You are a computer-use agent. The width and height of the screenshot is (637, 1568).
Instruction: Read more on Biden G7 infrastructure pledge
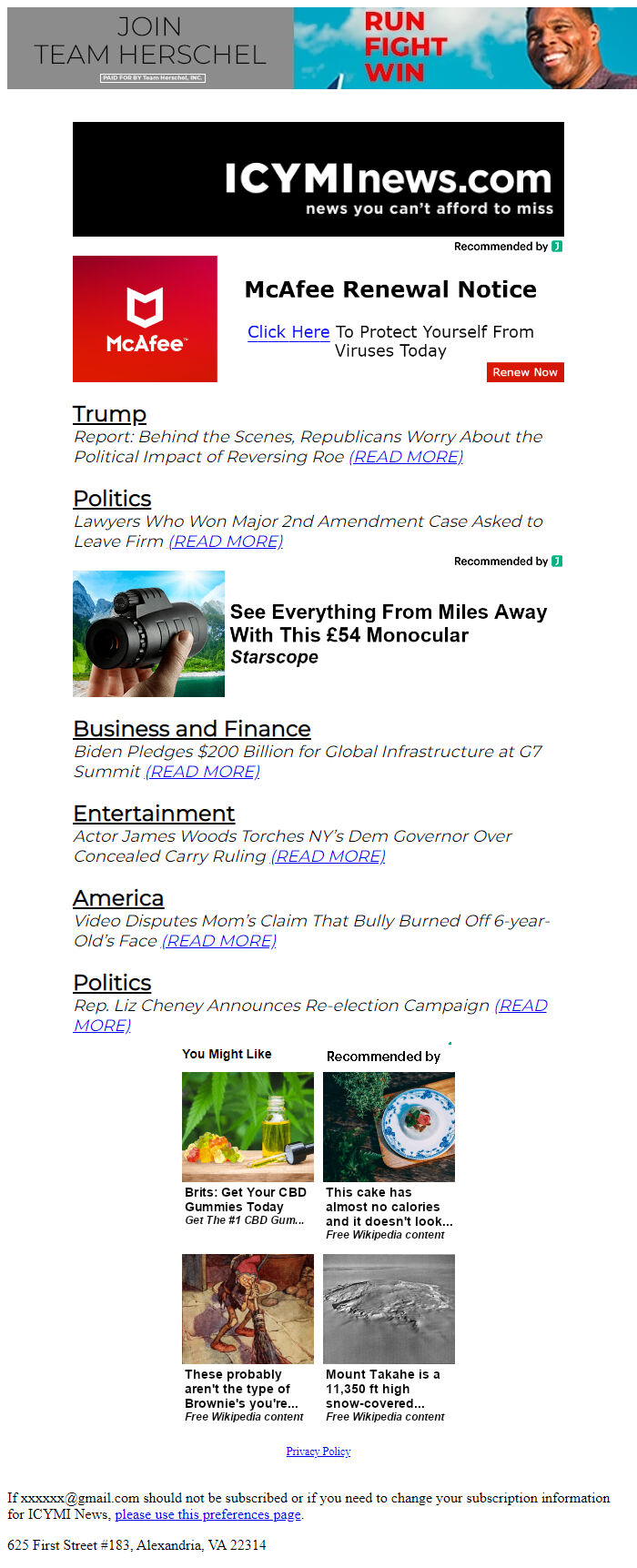[203, 772]
